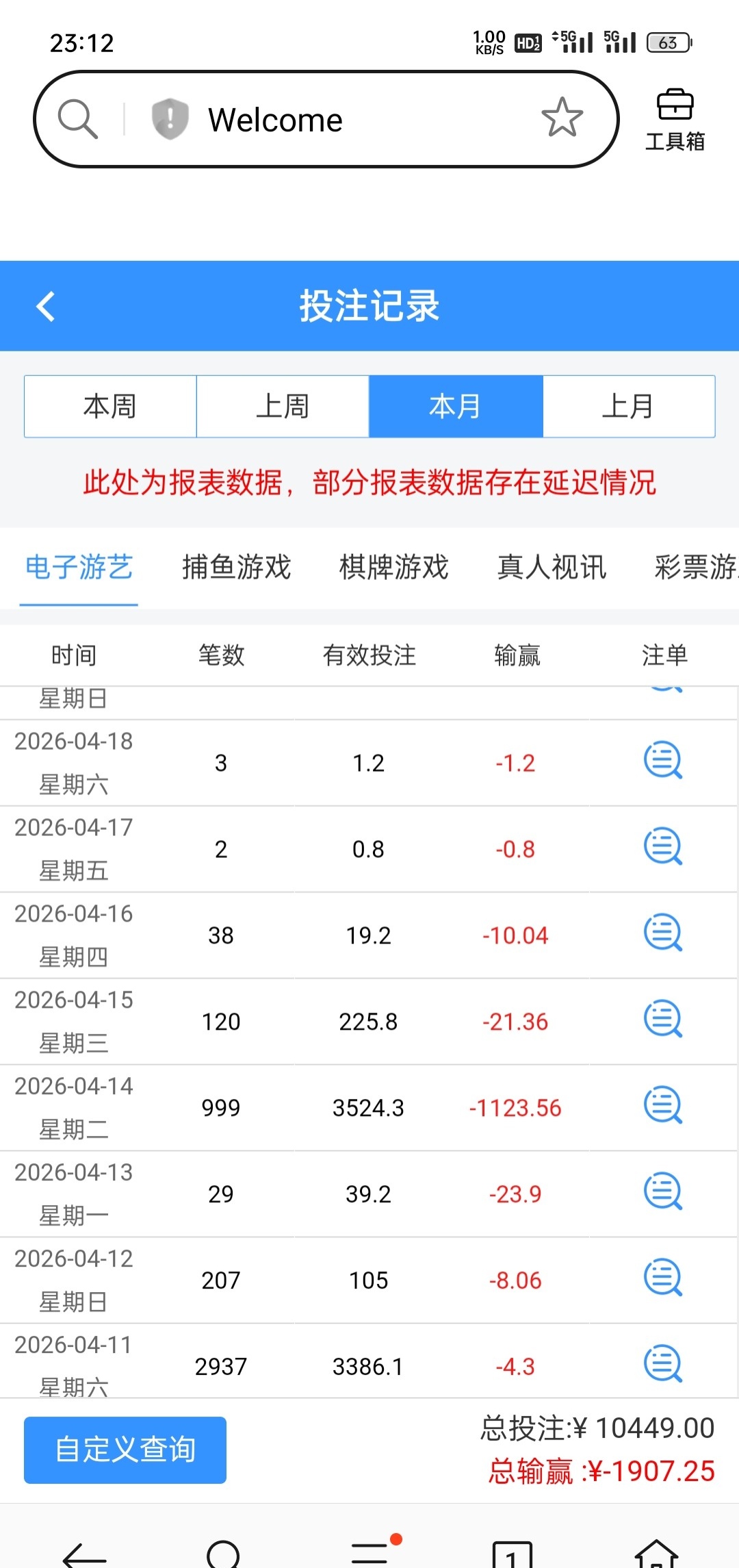Go to the browser home page
739x1568 pixels.
[x=656, y=1554]
